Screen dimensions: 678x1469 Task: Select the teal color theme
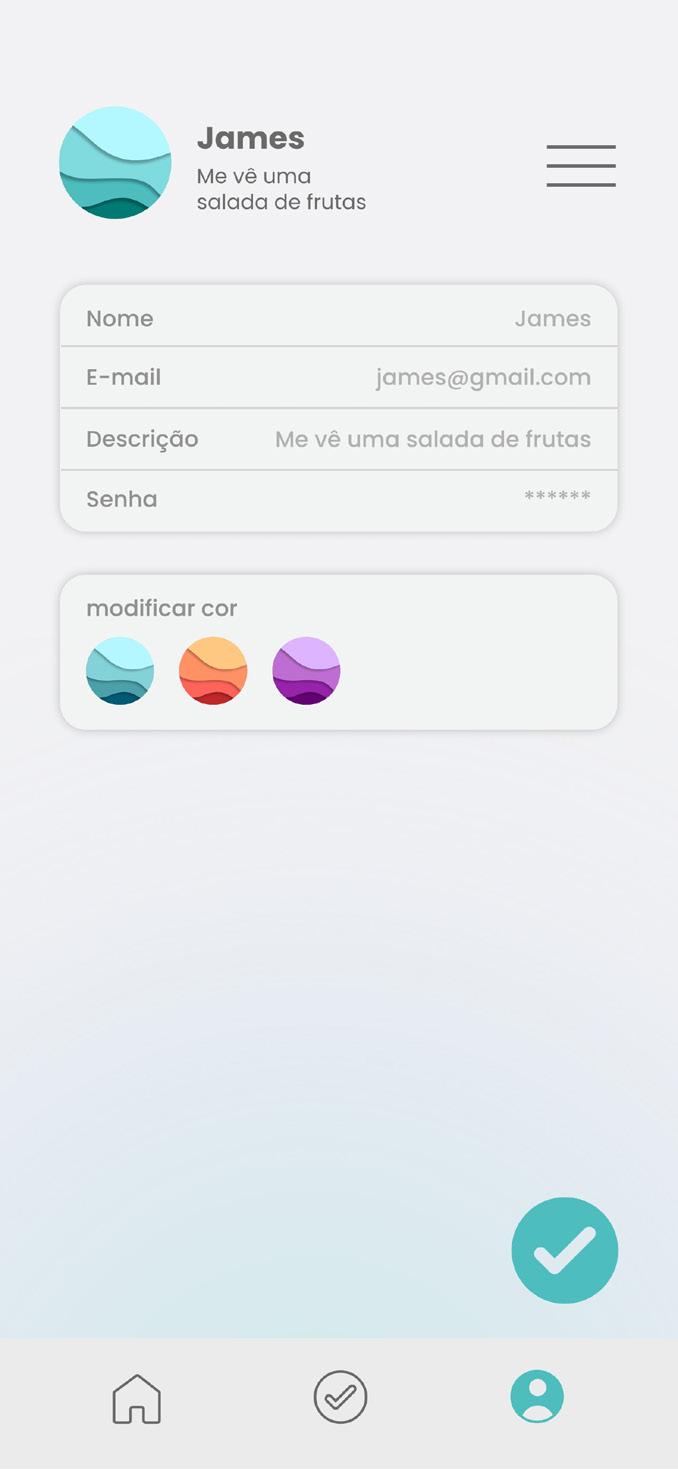click(x=120, y=671)
